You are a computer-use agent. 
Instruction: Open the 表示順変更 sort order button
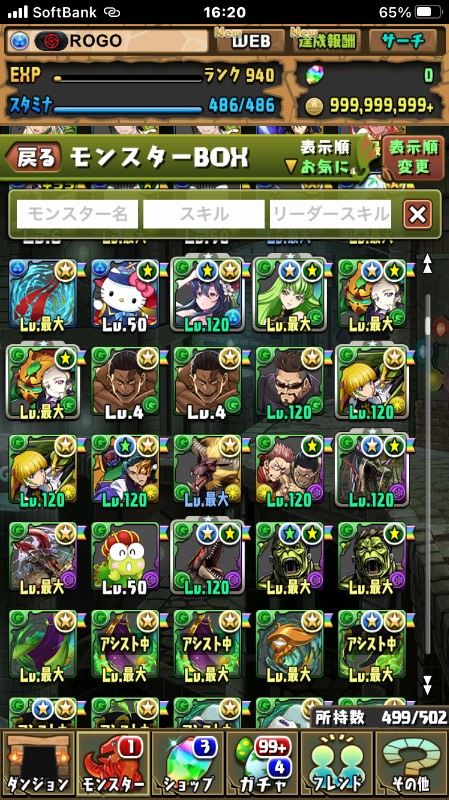[x=413, y=157]
